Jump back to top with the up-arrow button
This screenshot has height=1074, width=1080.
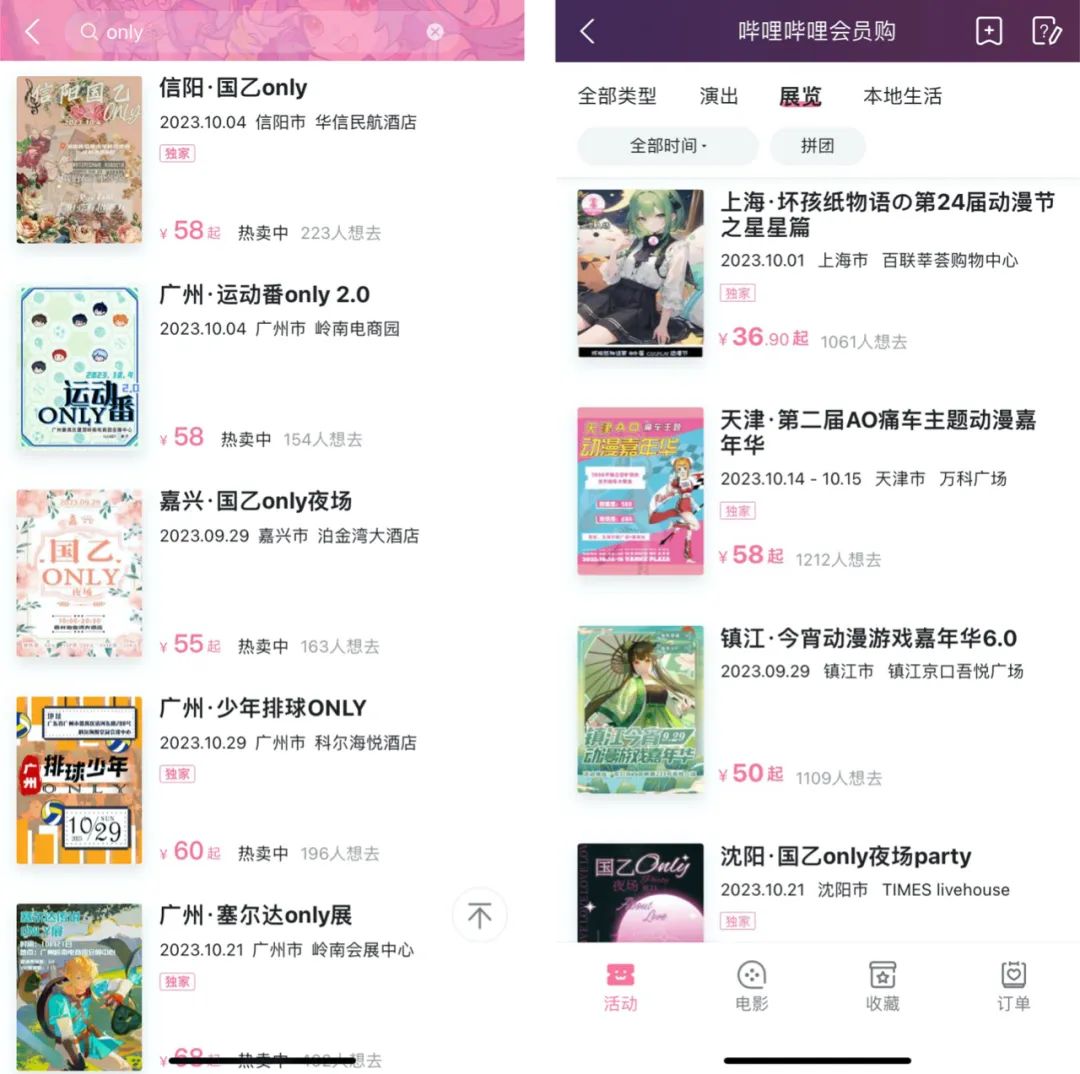tap(480, 915)
